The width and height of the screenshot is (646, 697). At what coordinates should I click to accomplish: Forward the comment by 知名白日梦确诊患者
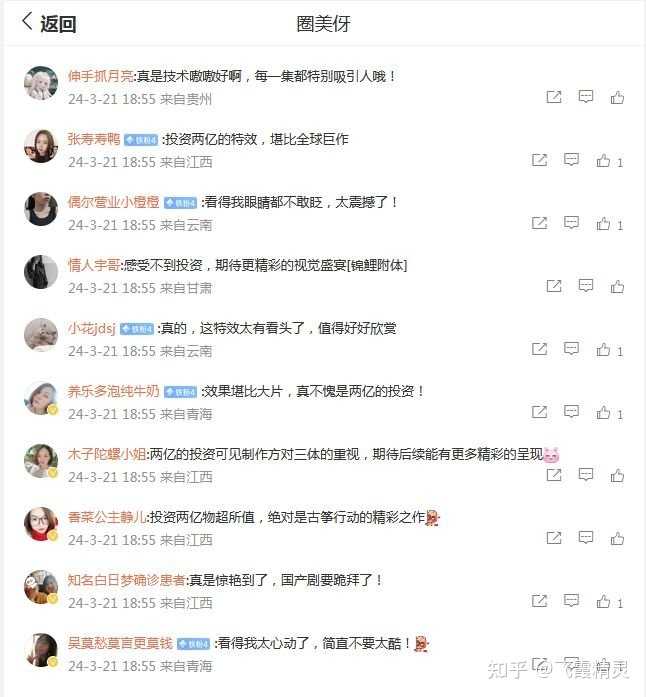[x=540, y=601]
